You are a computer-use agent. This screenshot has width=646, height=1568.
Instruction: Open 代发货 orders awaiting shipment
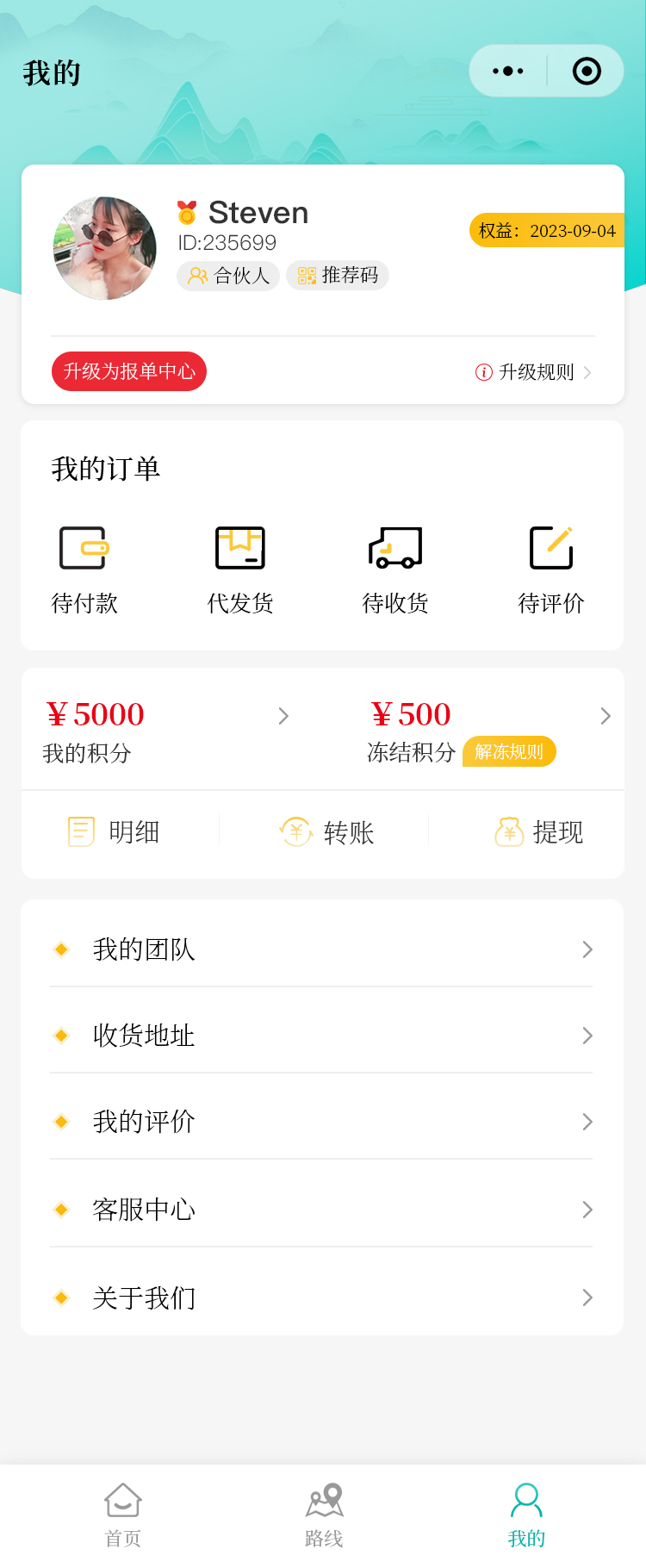(x=240, y=569)
